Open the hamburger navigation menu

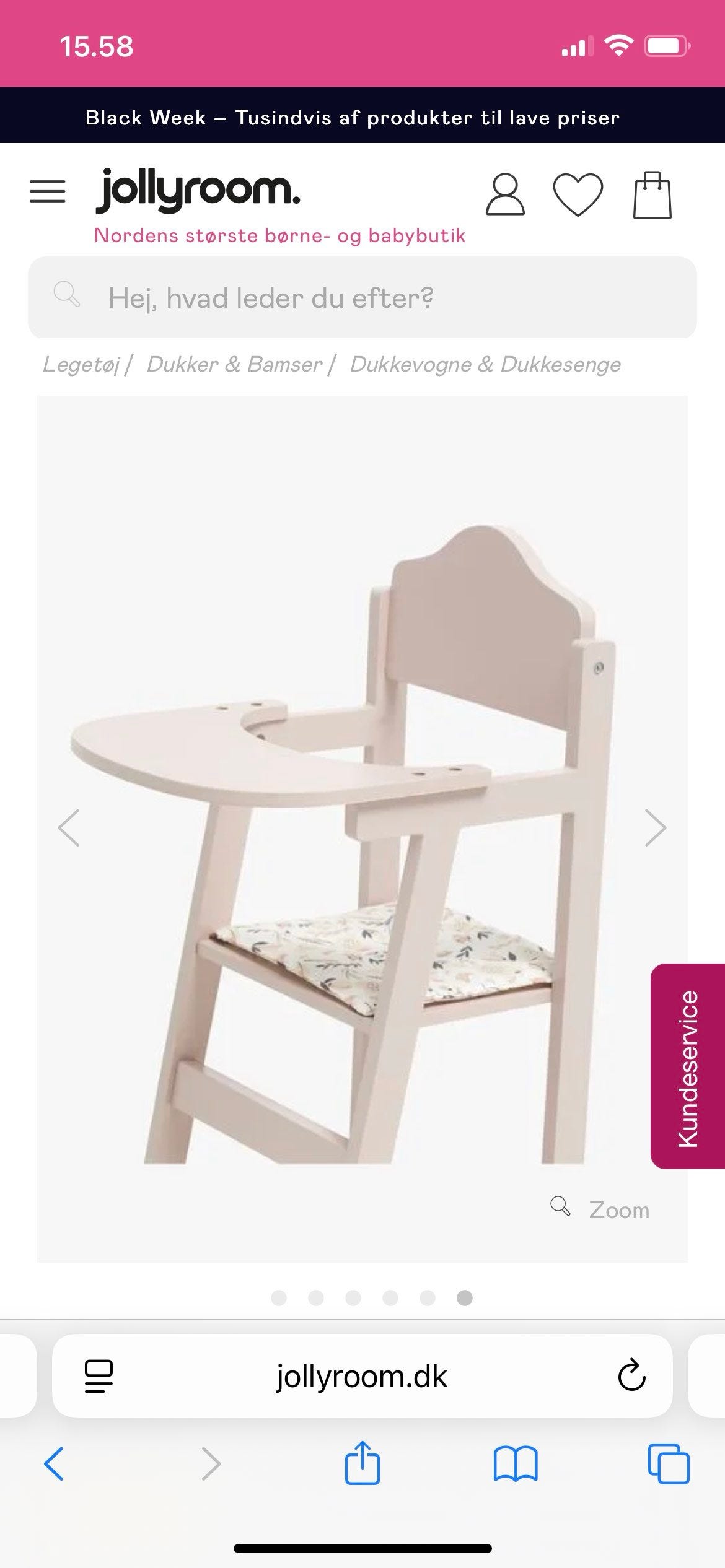tap(48, 191)
